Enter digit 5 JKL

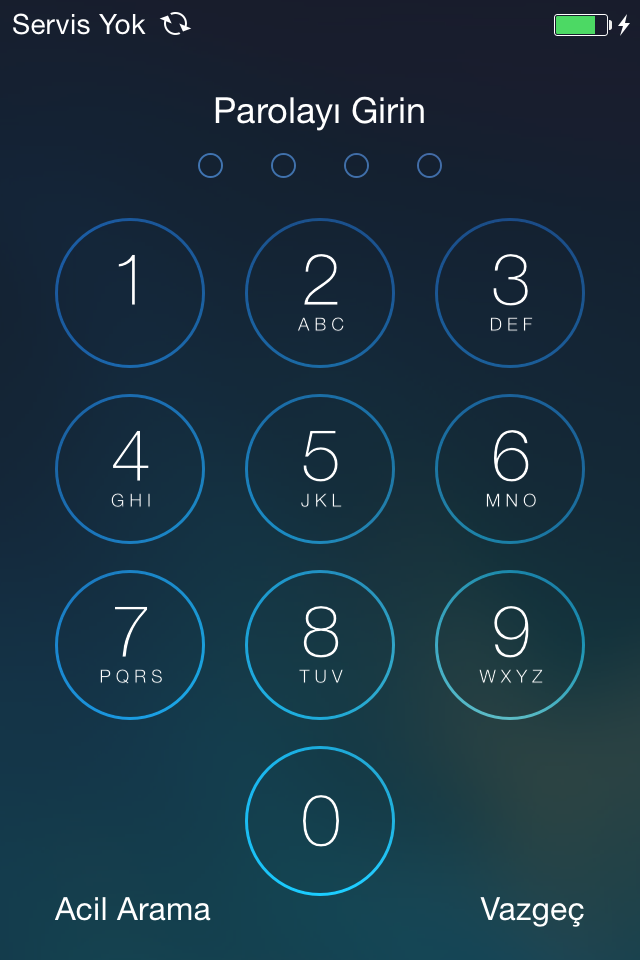(320, 469)
